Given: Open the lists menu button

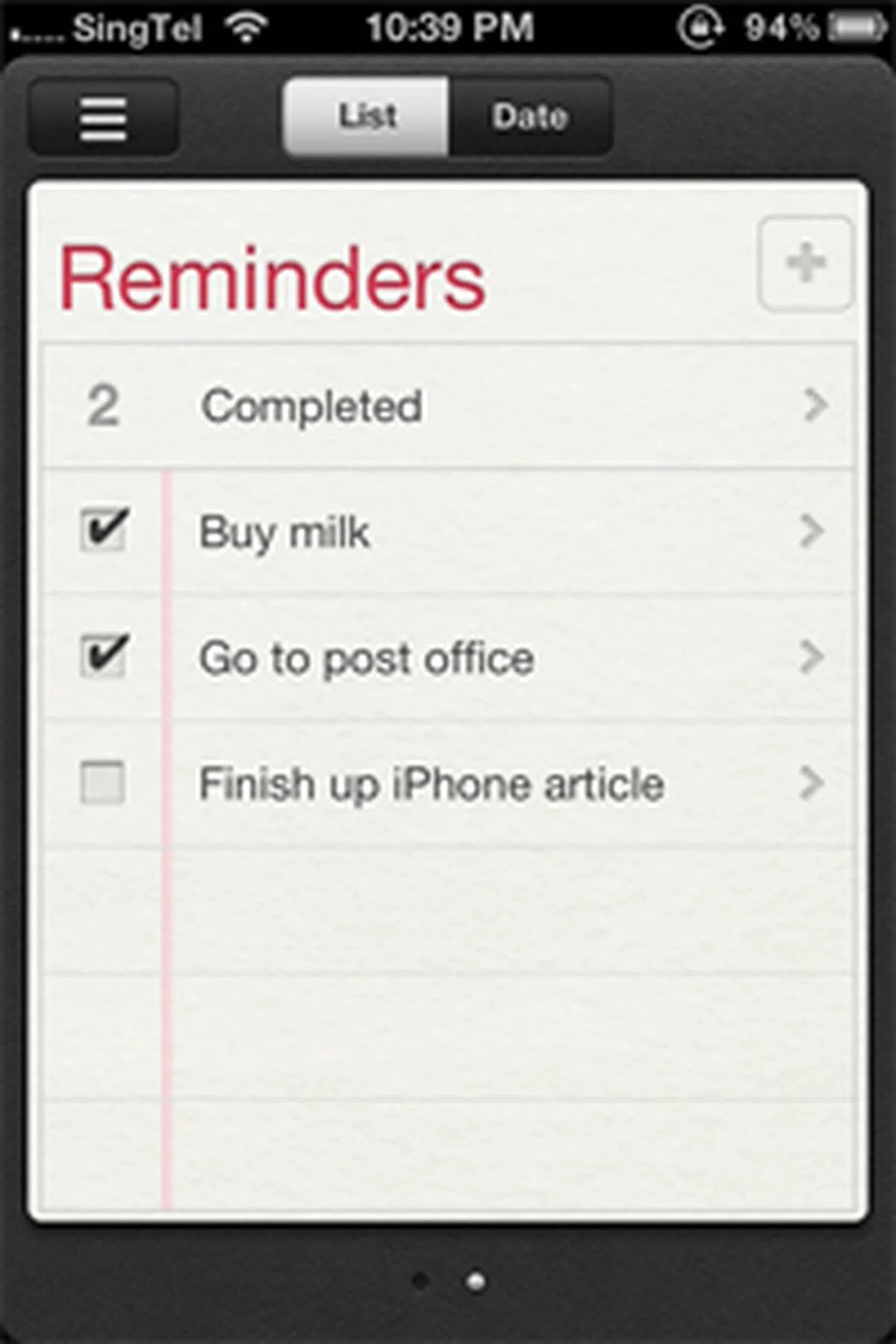Looking at the screenshot, I should 103,118.
